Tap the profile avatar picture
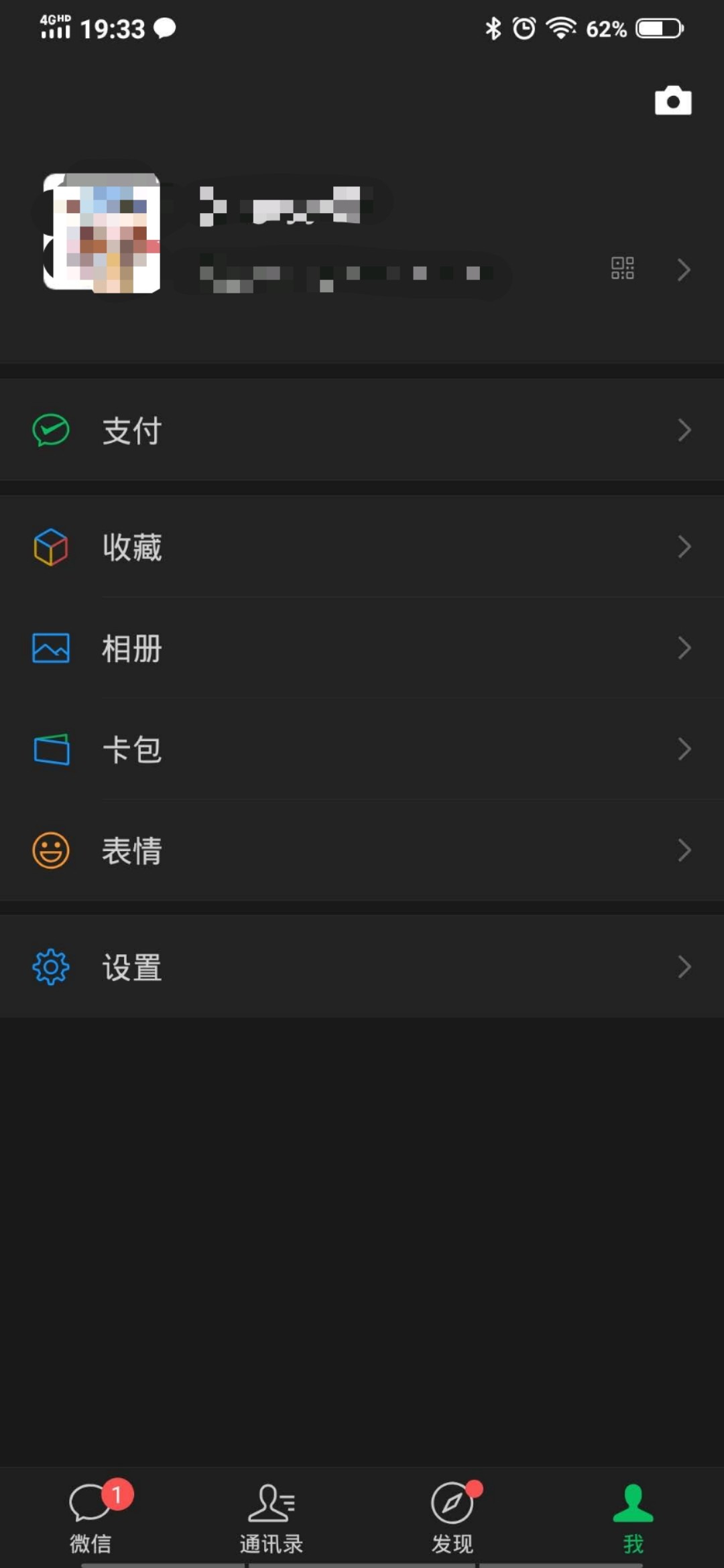 coord(102,233)
